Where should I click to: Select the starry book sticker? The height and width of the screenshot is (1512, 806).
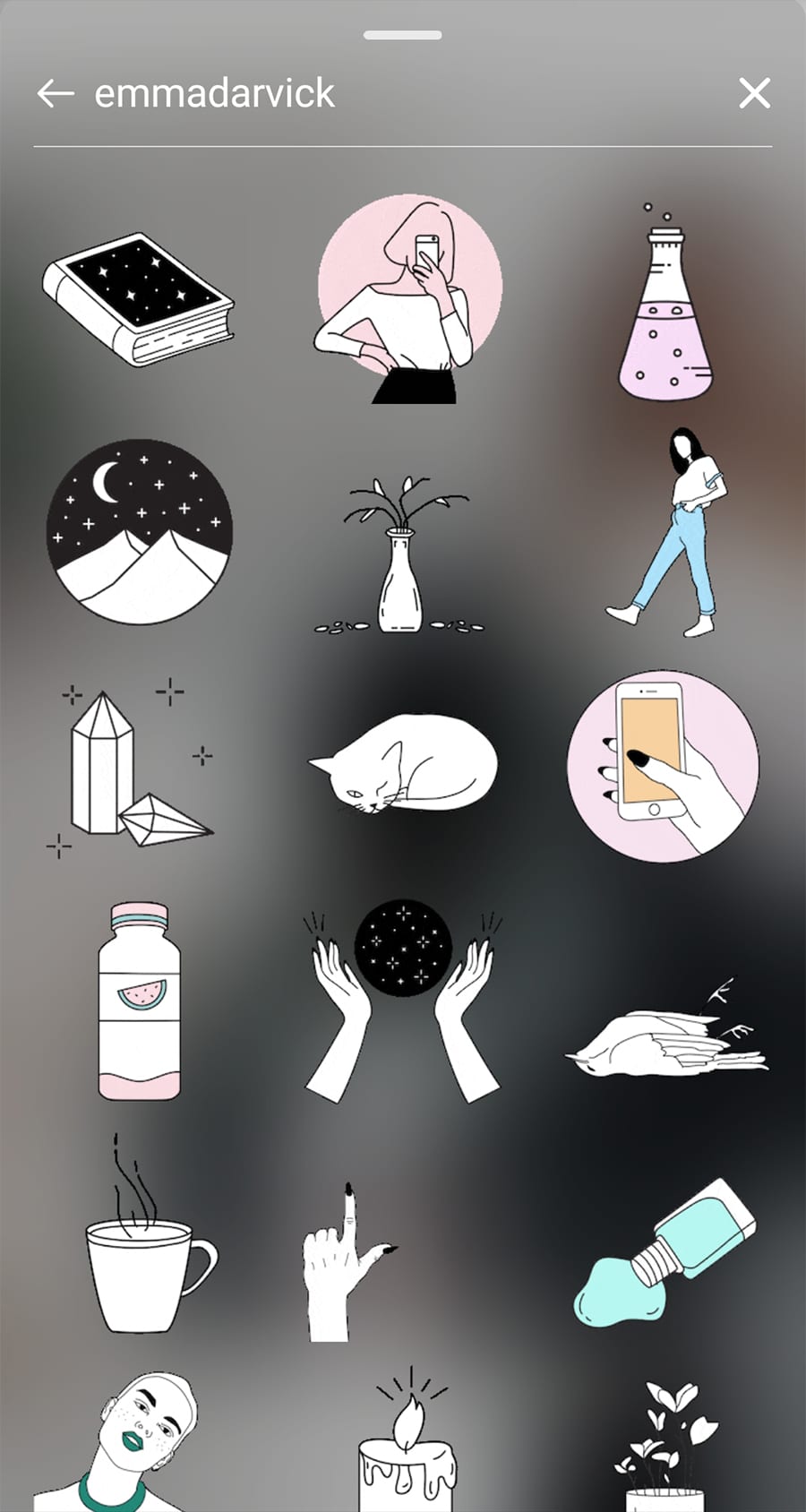click(x=139, y=298)
